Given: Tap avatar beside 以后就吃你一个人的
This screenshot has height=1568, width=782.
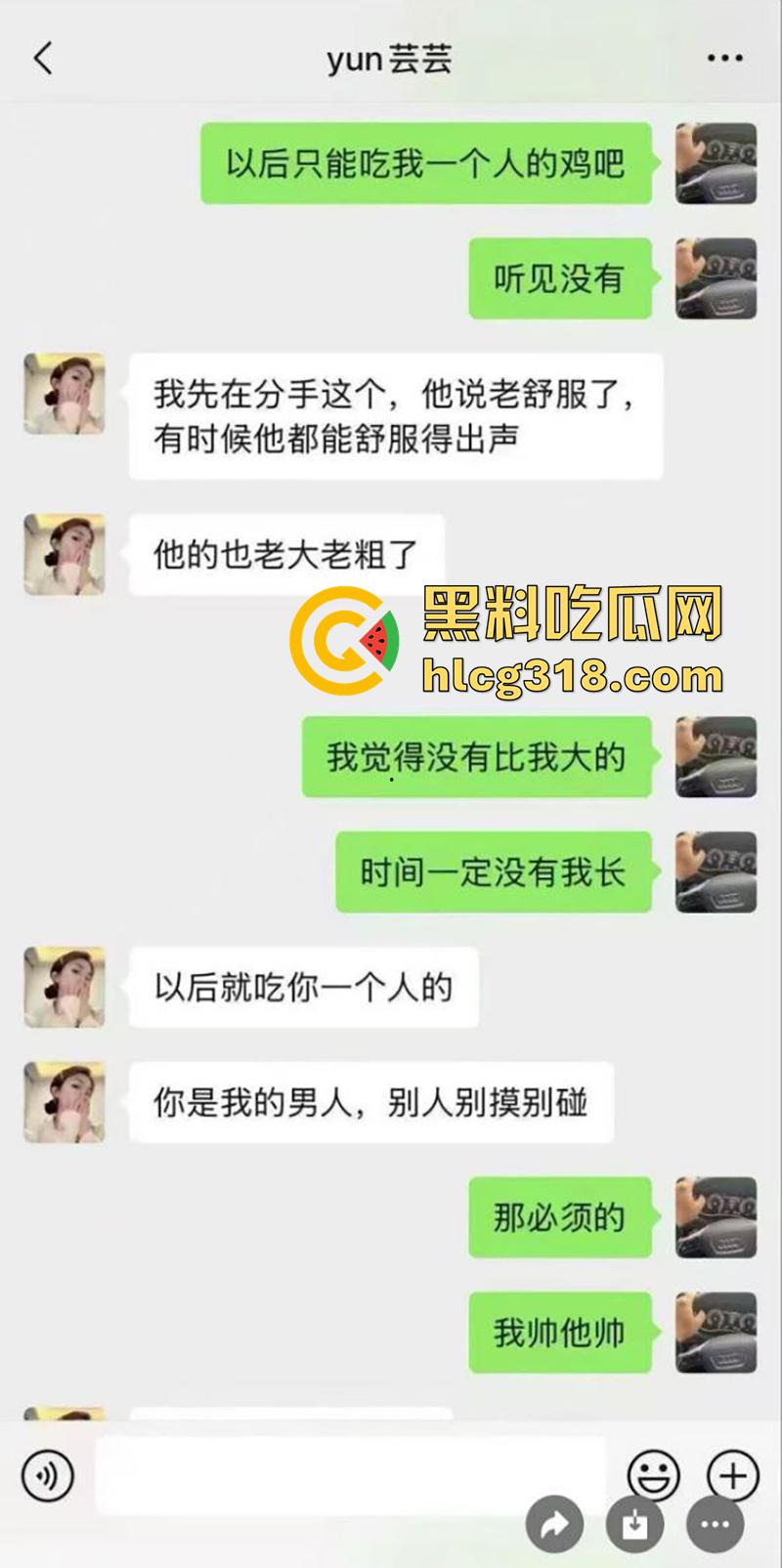Looking at the screenshot, I should click(65, 987).
